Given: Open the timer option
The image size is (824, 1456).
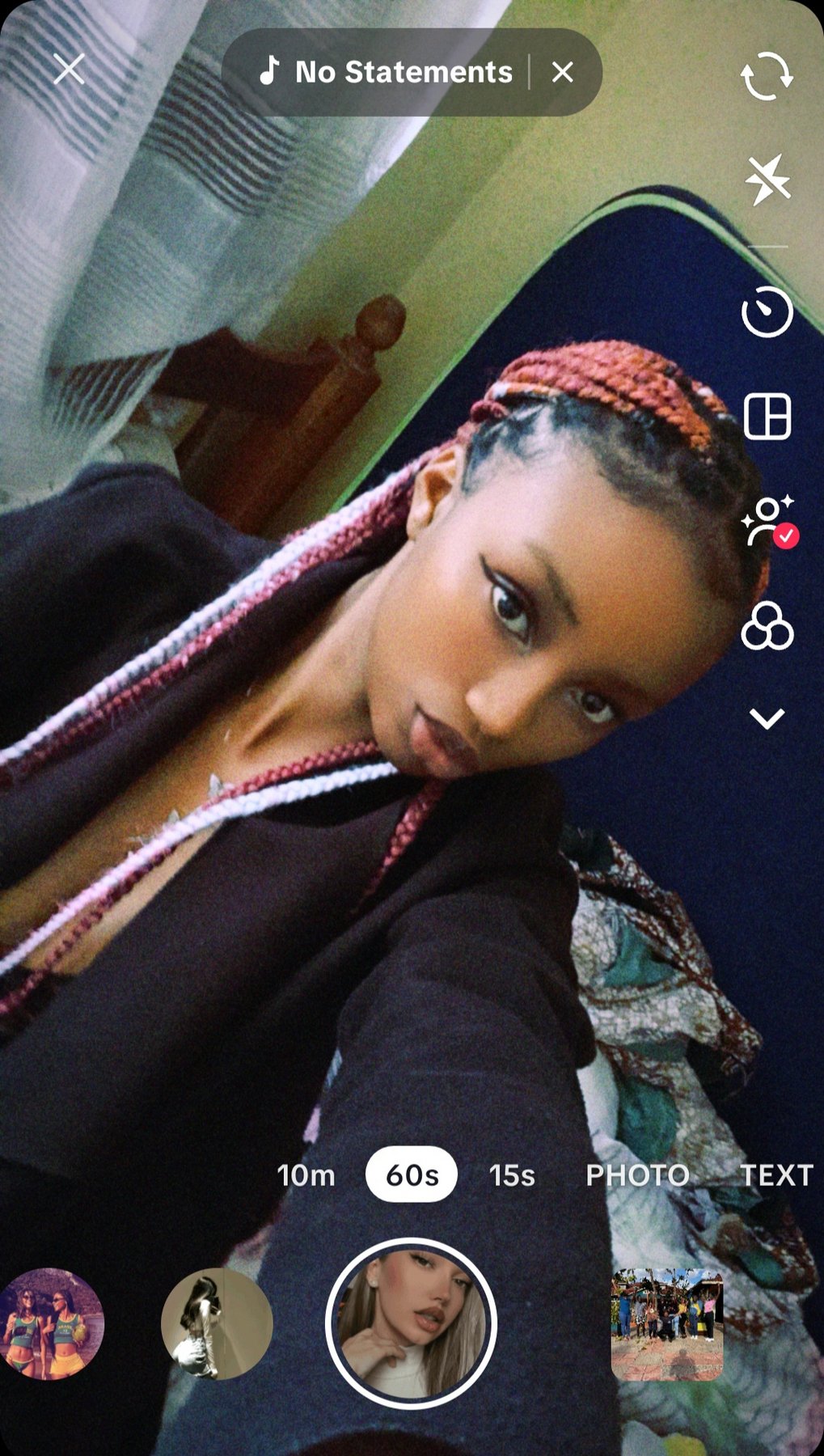Looking at the screenshot, I should (x=767, y=311).
